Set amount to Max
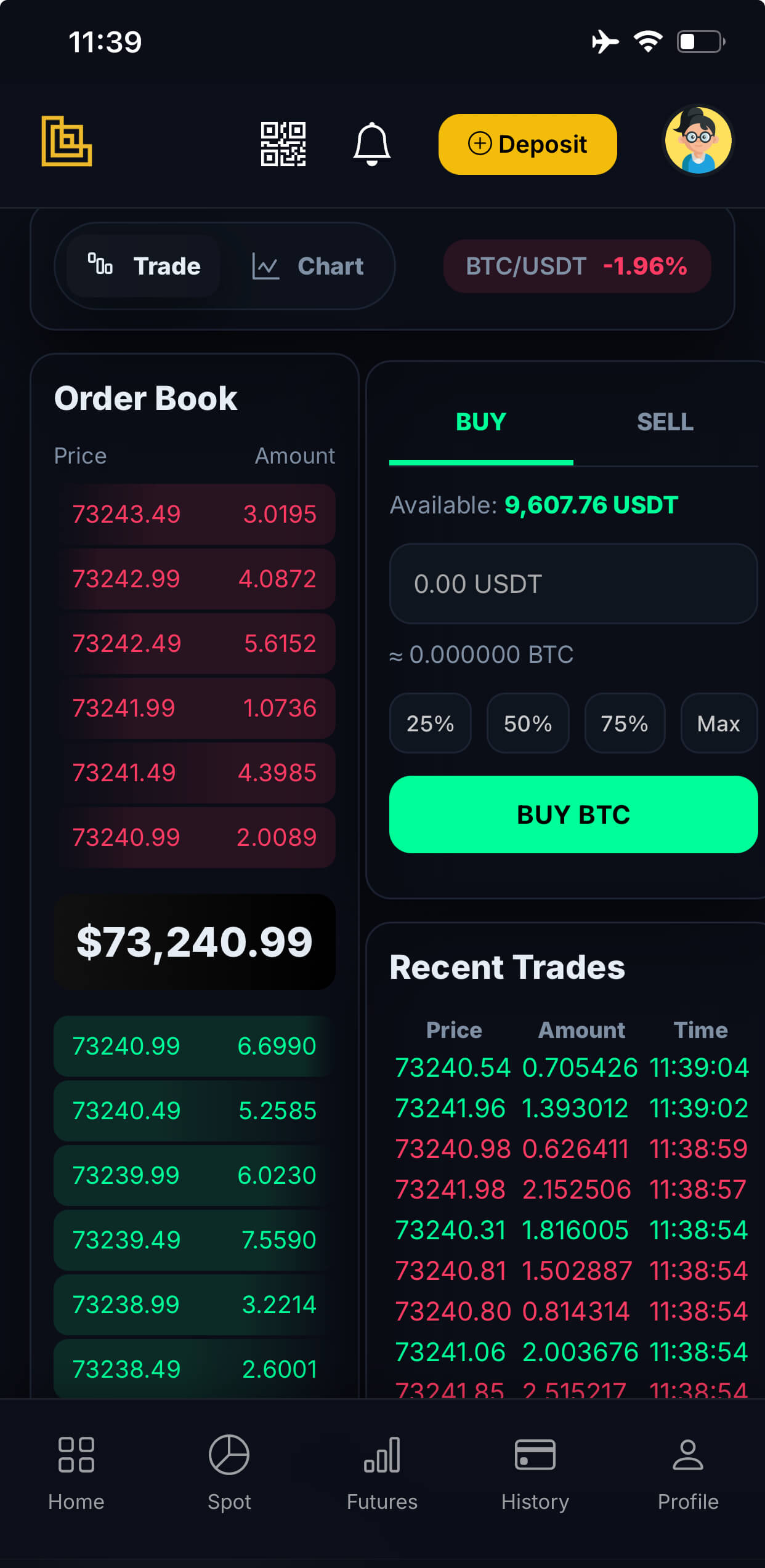 [x=718, y=723]
